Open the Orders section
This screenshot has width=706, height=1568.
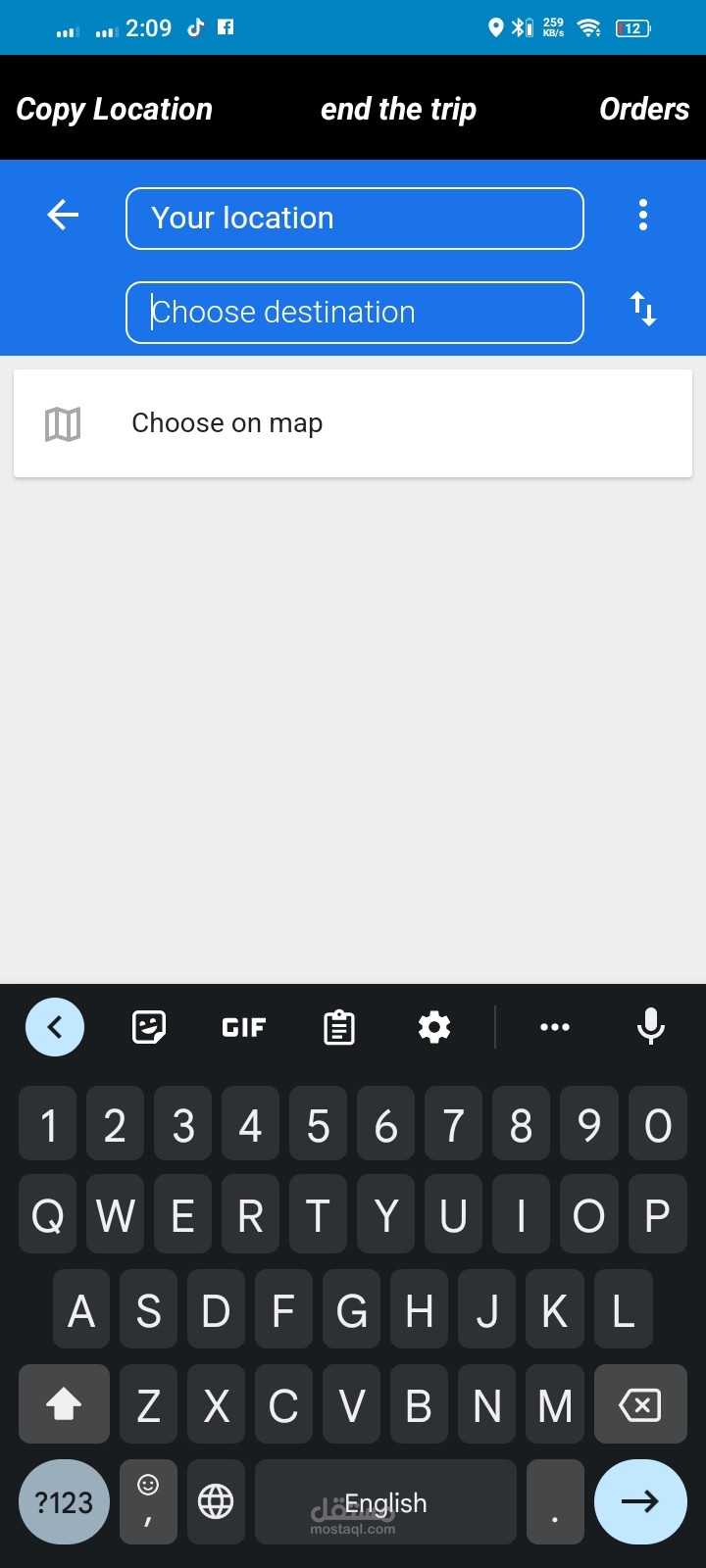tap(644, 109)
